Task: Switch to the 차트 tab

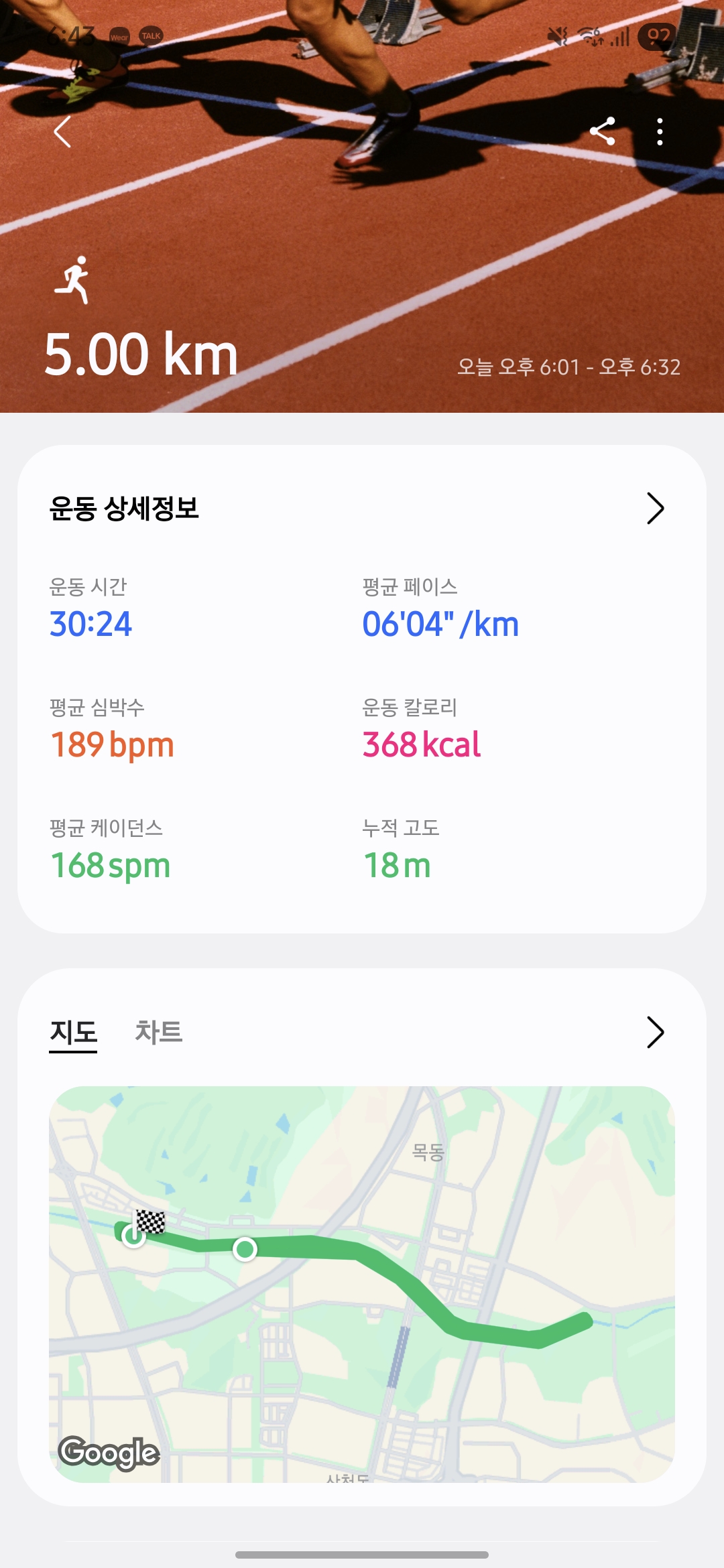Action: (x=159, y=1032)
